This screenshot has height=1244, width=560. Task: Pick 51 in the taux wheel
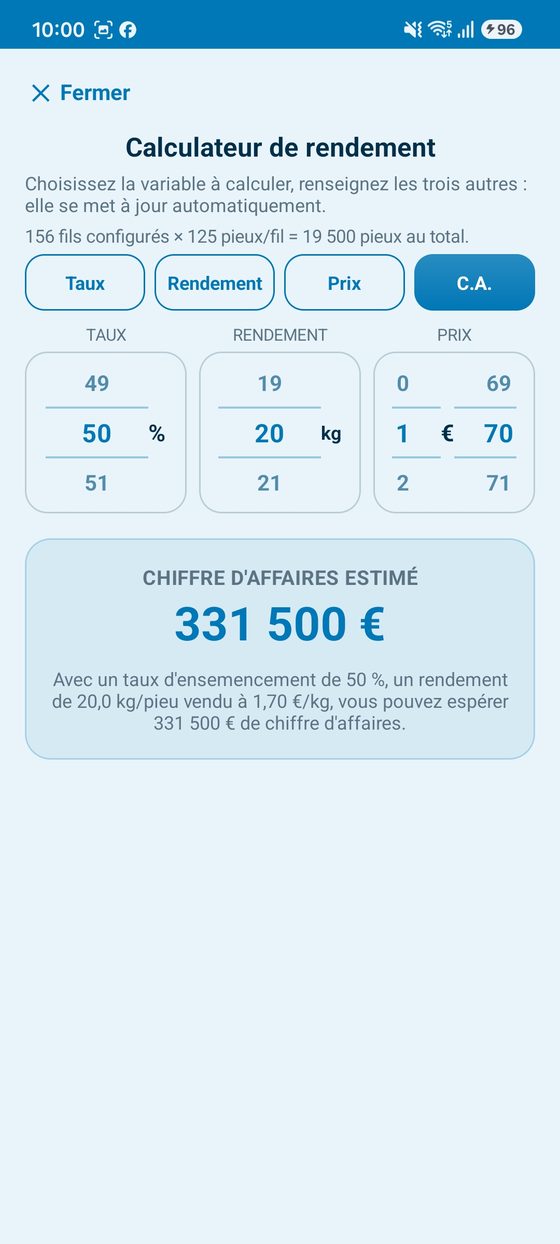97,483
